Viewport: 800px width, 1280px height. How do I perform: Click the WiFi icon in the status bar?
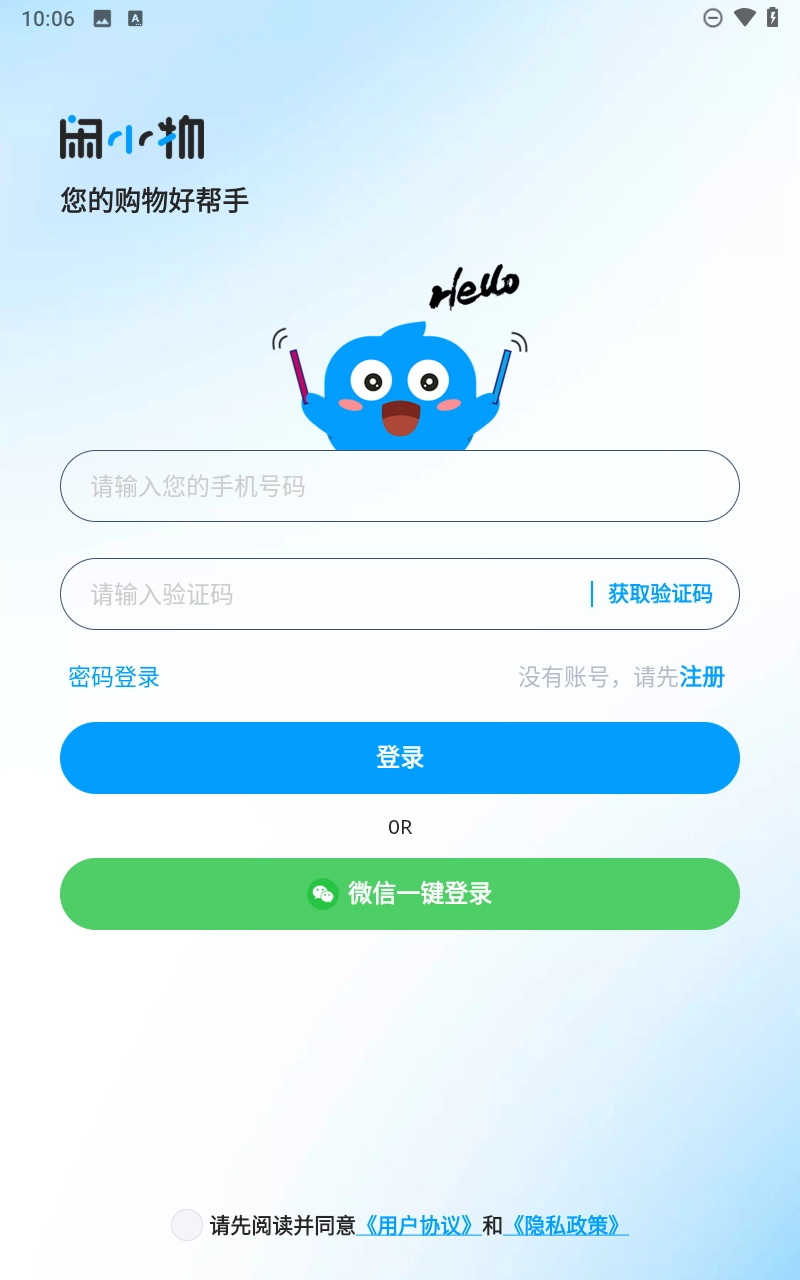pyautogui.click(x=743, y=17)
